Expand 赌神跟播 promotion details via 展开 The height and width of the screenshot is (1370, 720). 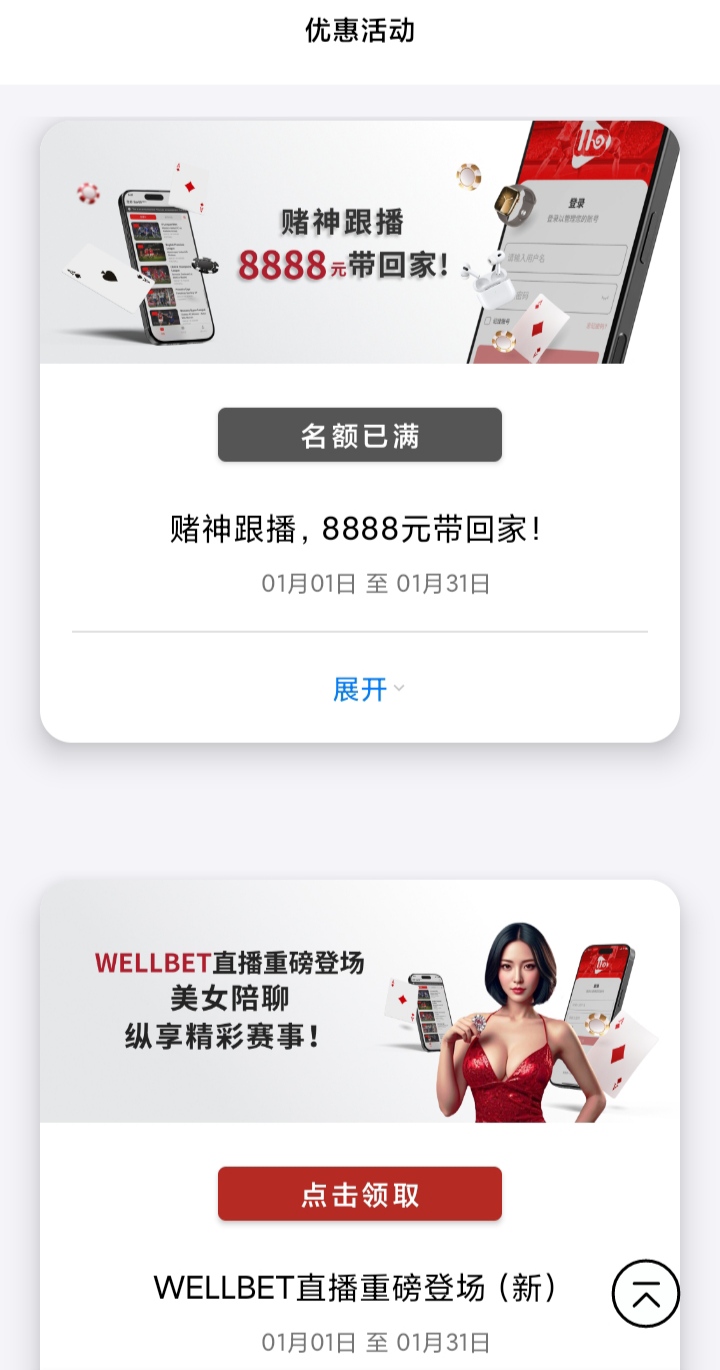(x=366, y=689)
